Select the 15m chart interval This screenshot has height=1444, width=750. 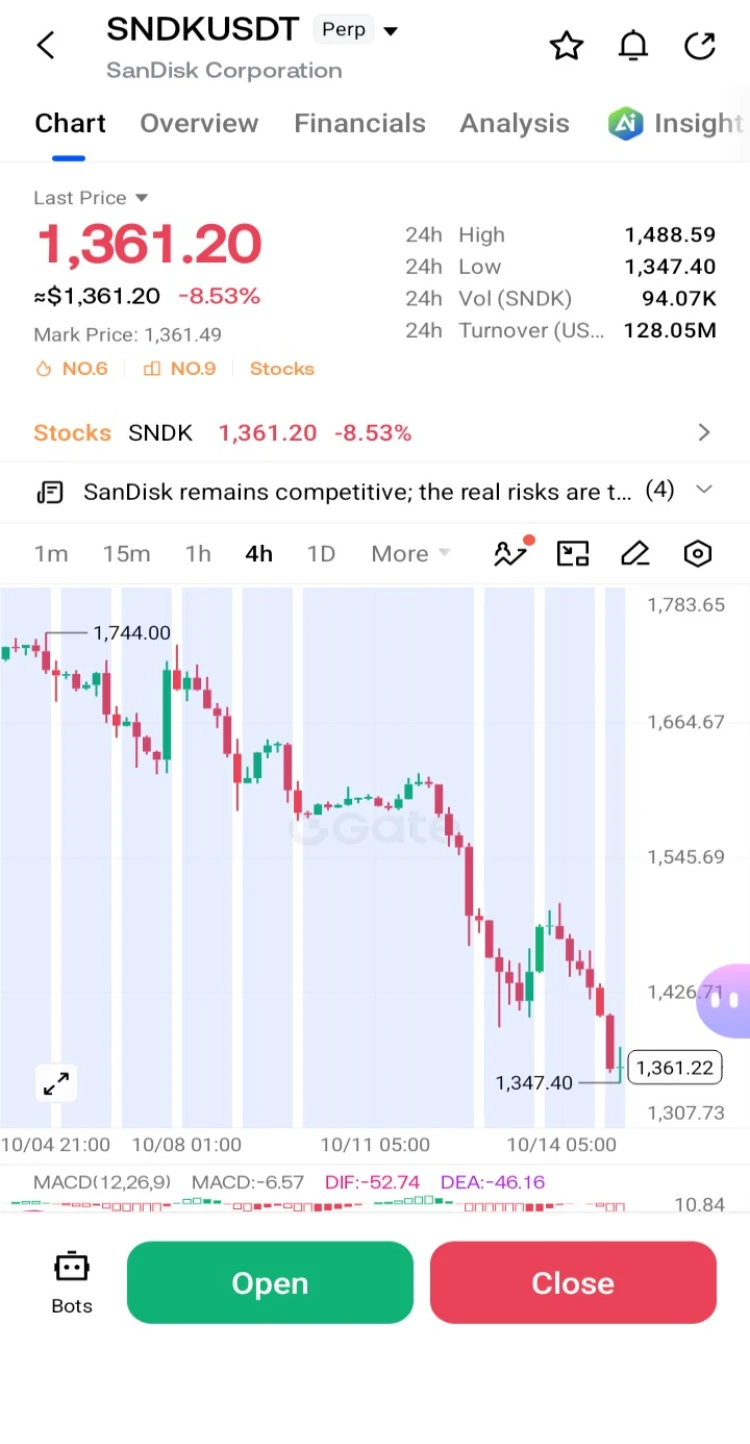126,554
